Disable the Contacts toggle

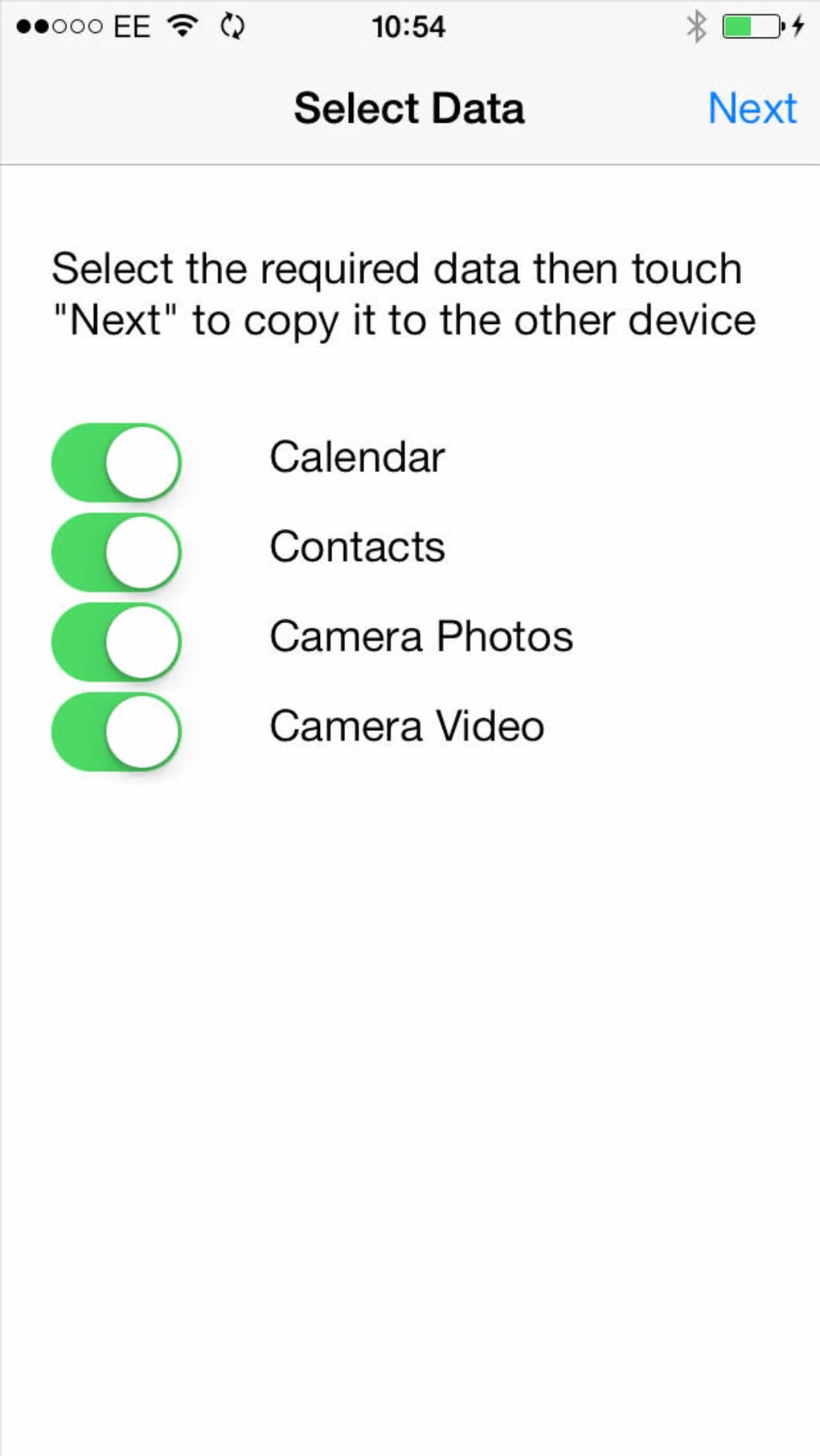117,552
